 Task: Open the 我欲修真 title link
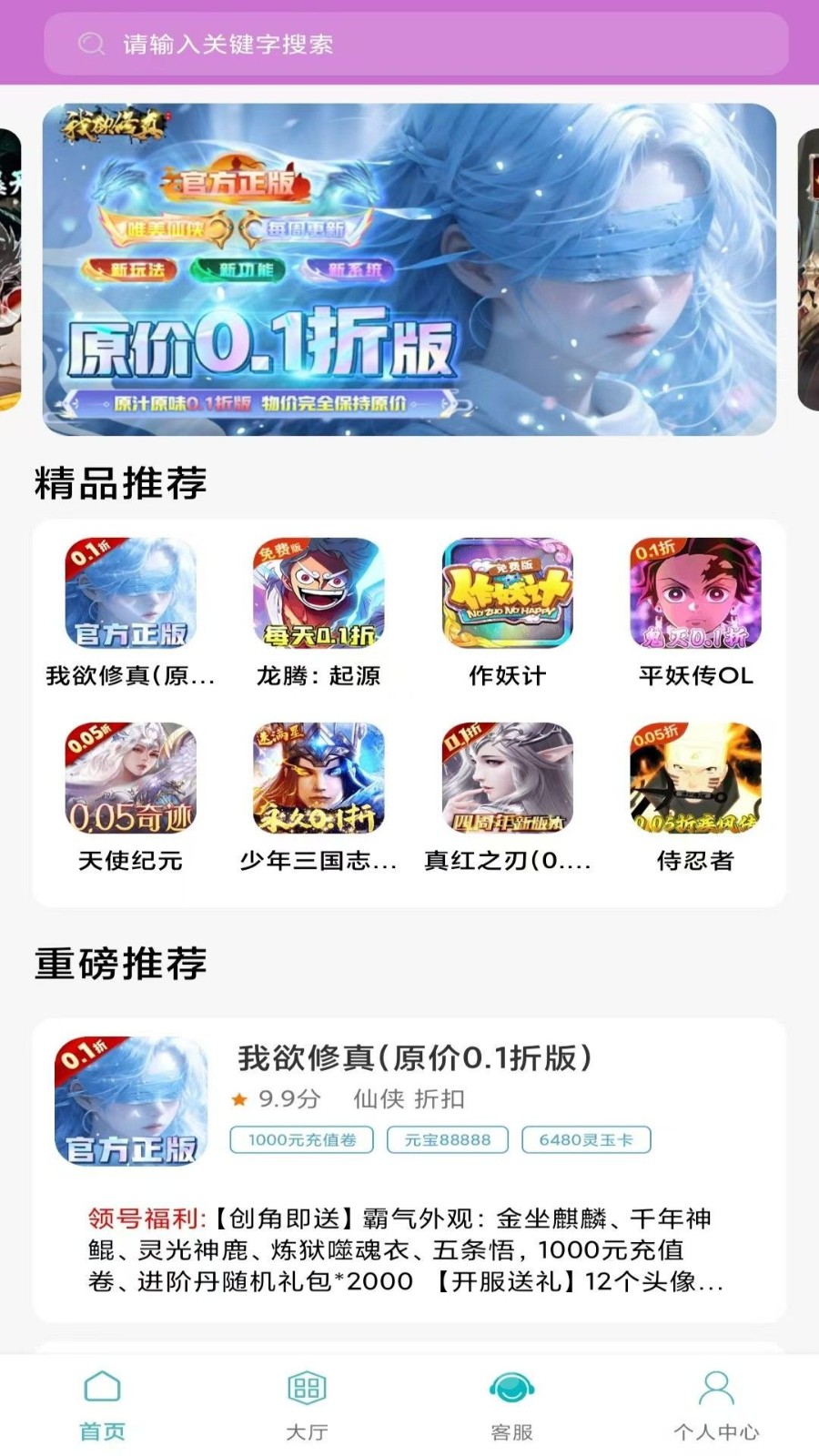pyautogui.click(x=414, y=1057)
